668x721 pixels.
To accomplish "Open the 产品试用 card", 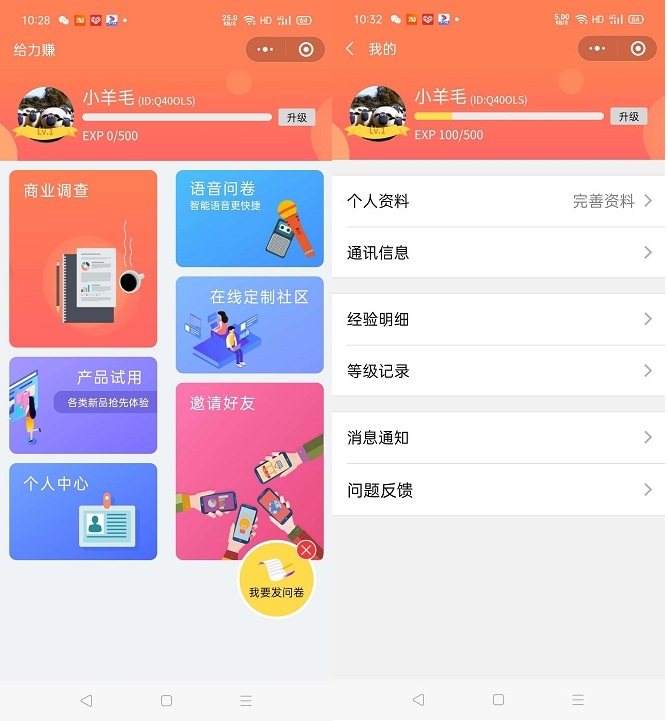I will [83, 405].
